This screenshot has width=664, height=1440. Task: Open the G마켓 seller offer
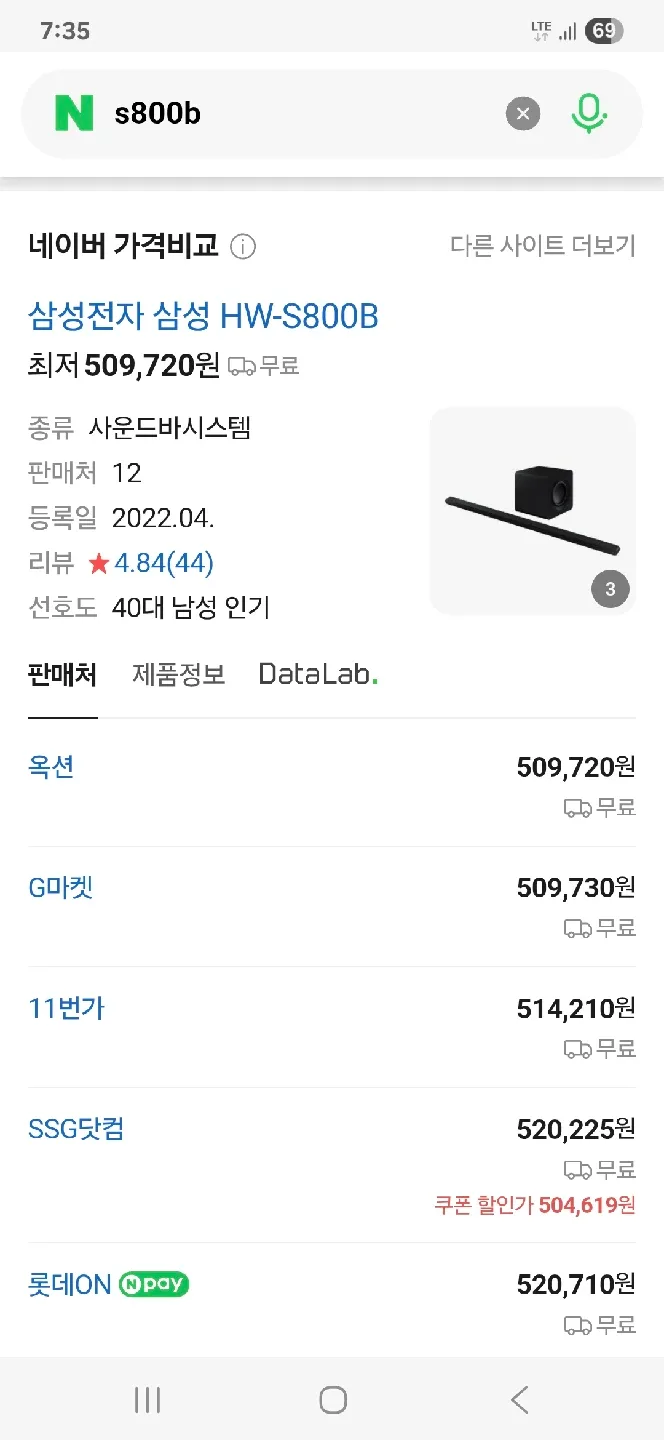[x=61, y=887]
